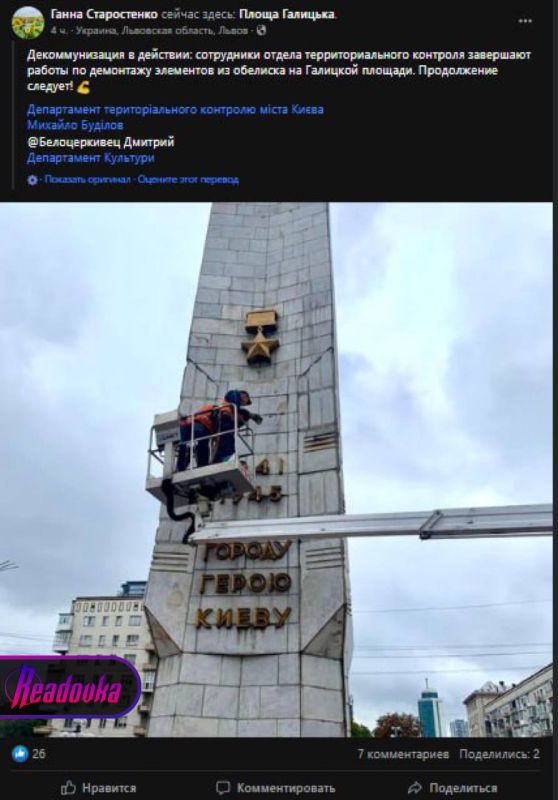Open Ганна Старостенко's profile name
This screenshot has height=800, width=558.
104,14
